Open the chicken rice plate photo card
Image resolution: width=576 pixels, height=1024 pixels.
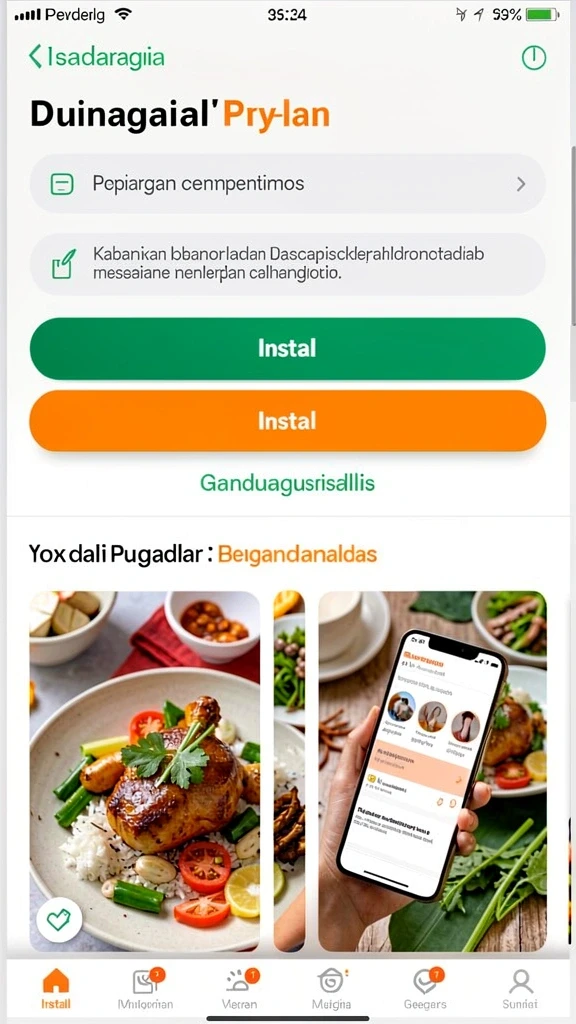pos(144,771)
